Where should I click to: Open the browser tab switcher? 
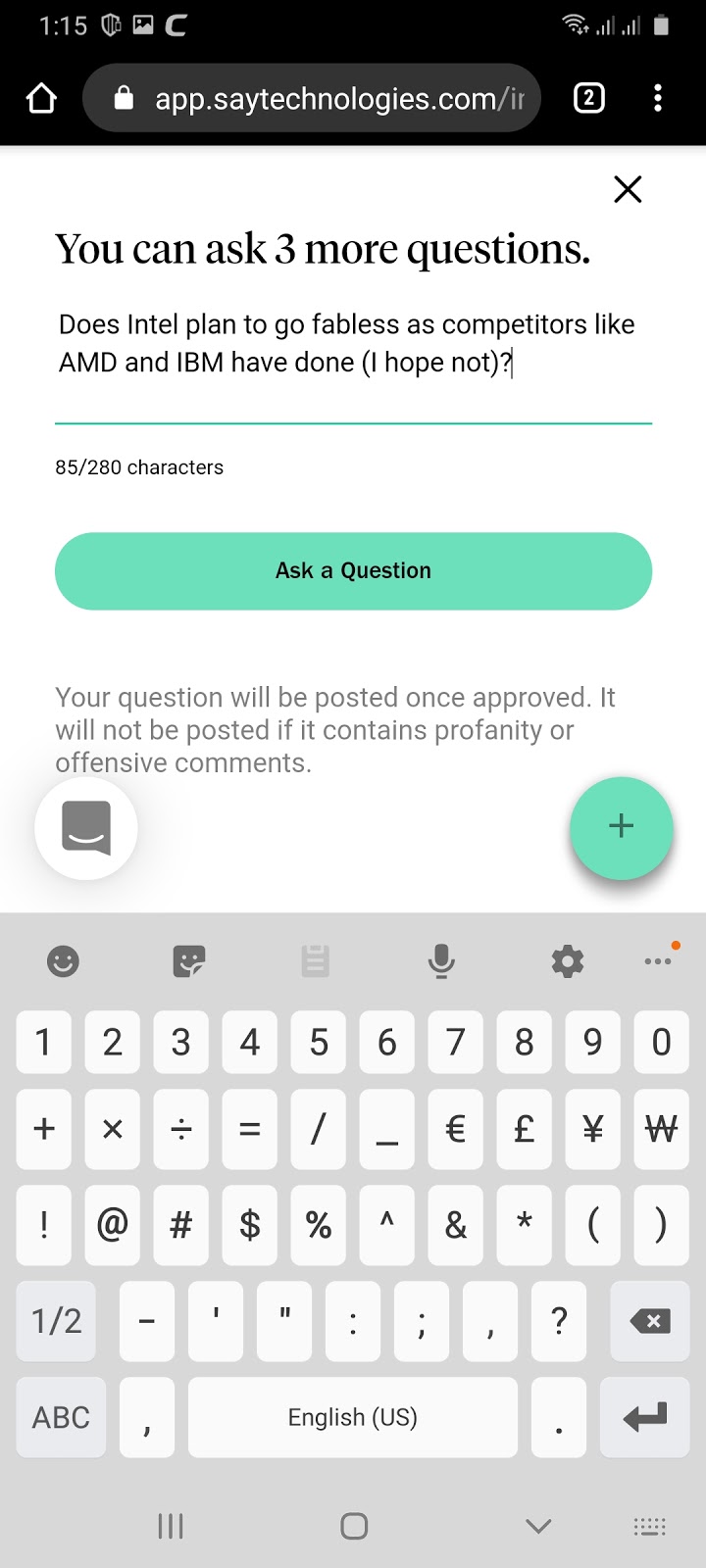coord(588,98)
